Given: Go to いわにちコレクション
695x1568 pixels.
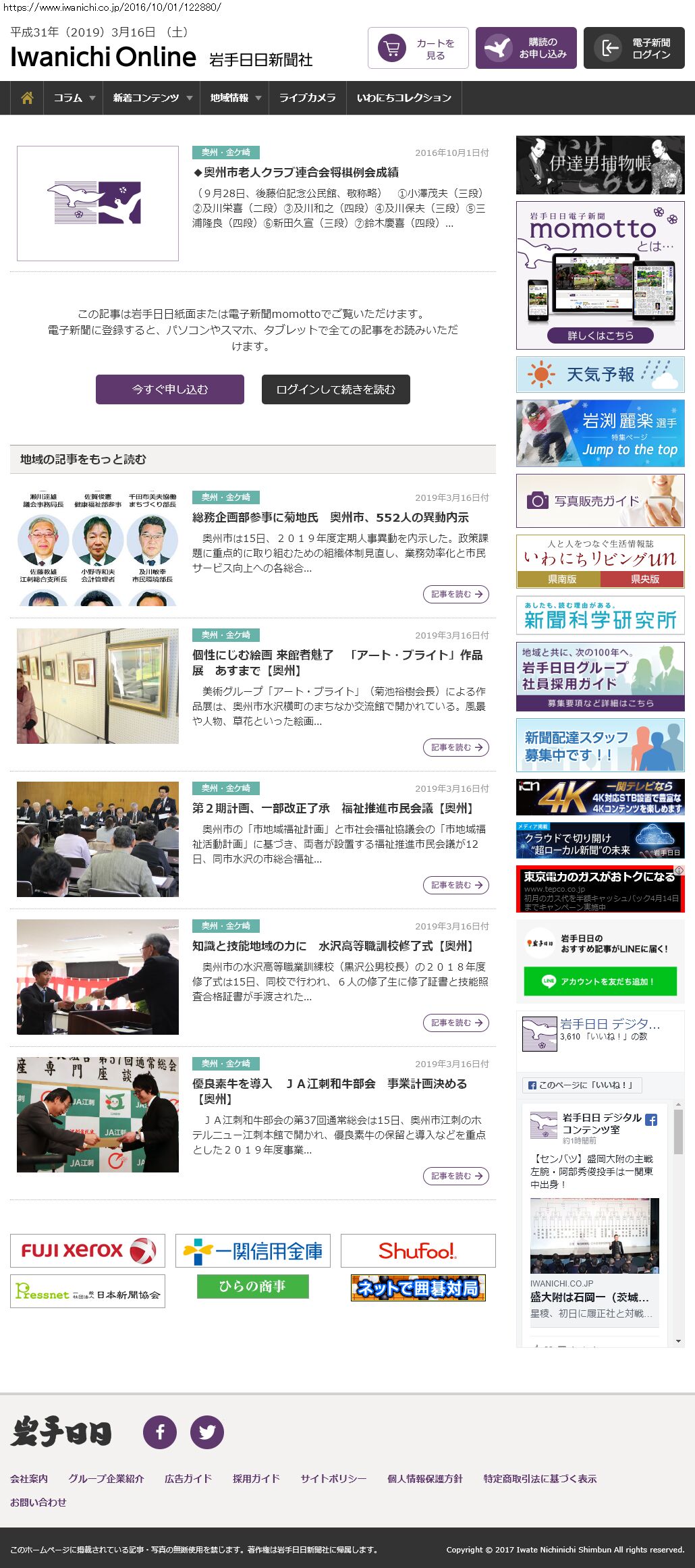Looking at the screenshot, I should coord(404,98).
